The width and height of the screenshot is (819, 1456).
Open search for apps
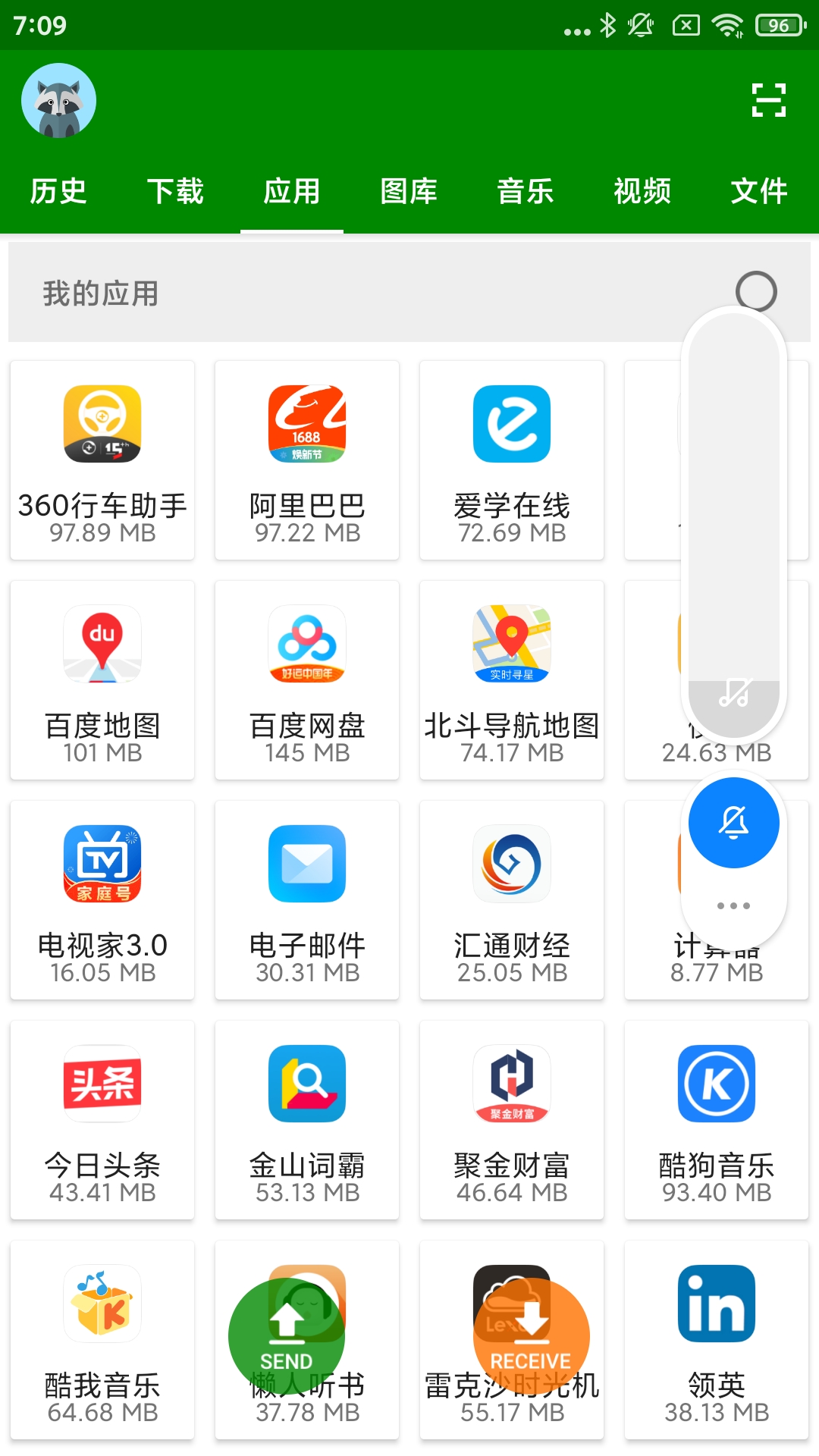[756, 290]
